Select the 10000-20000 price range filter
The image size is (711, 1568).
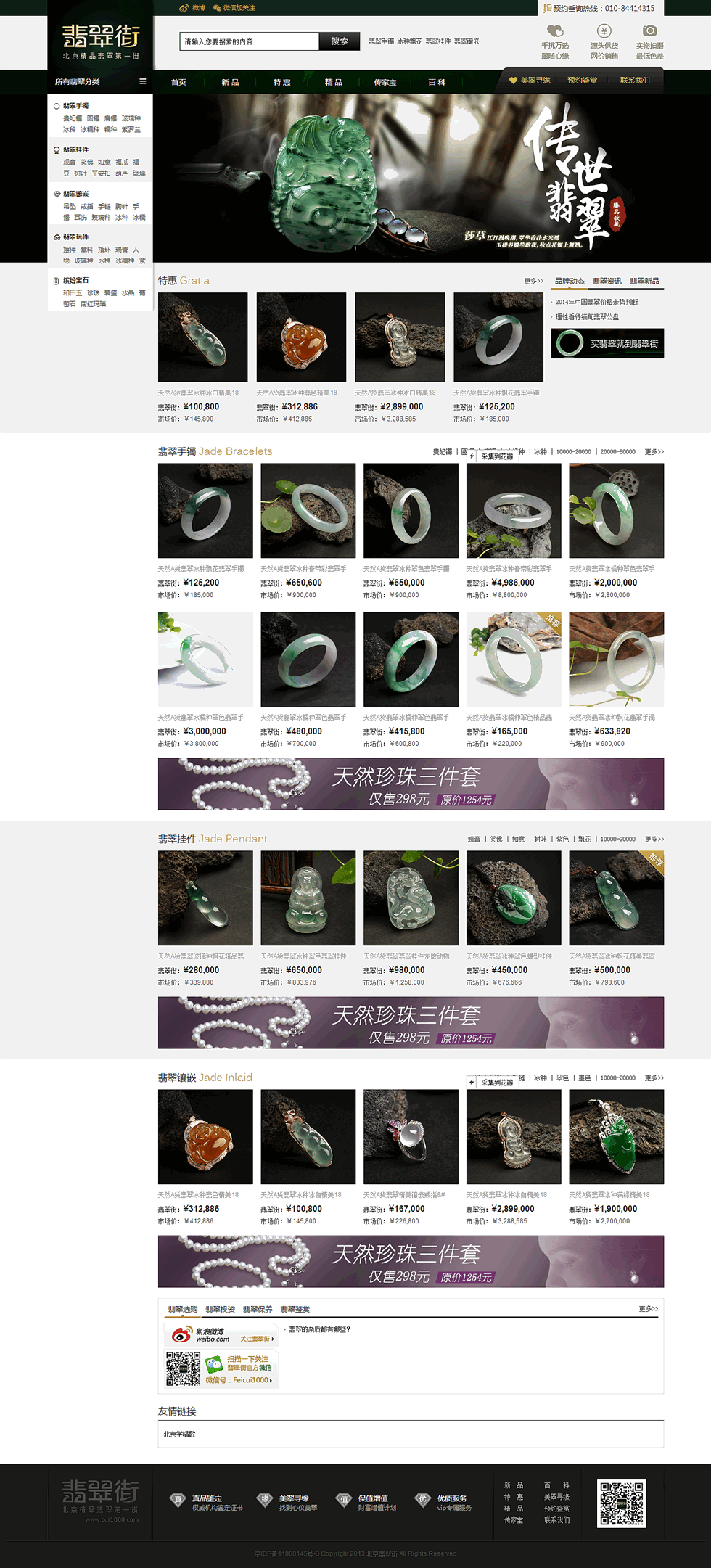coord(574,451)
